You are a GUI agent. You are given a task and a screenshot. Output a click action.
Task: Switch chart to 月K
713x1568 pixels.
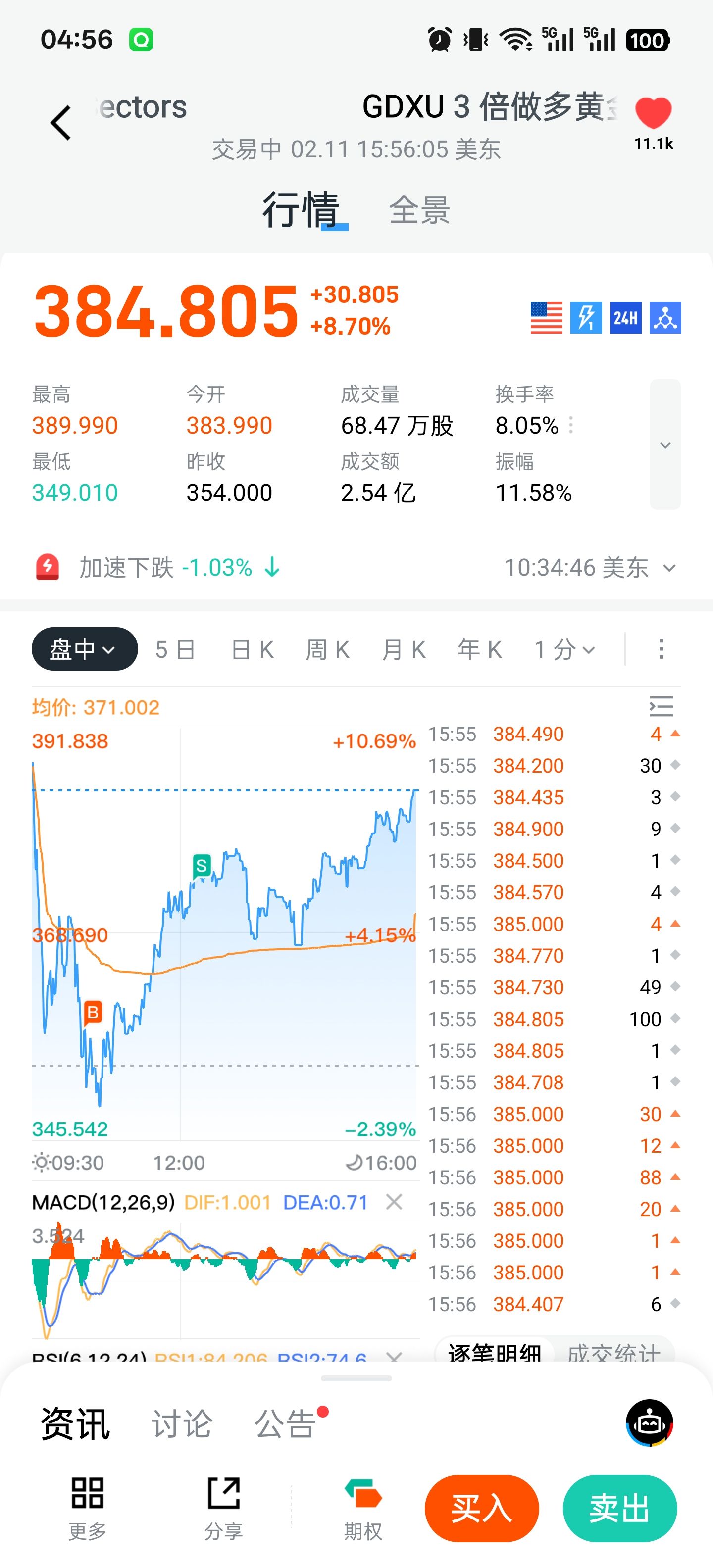(403, 649)
